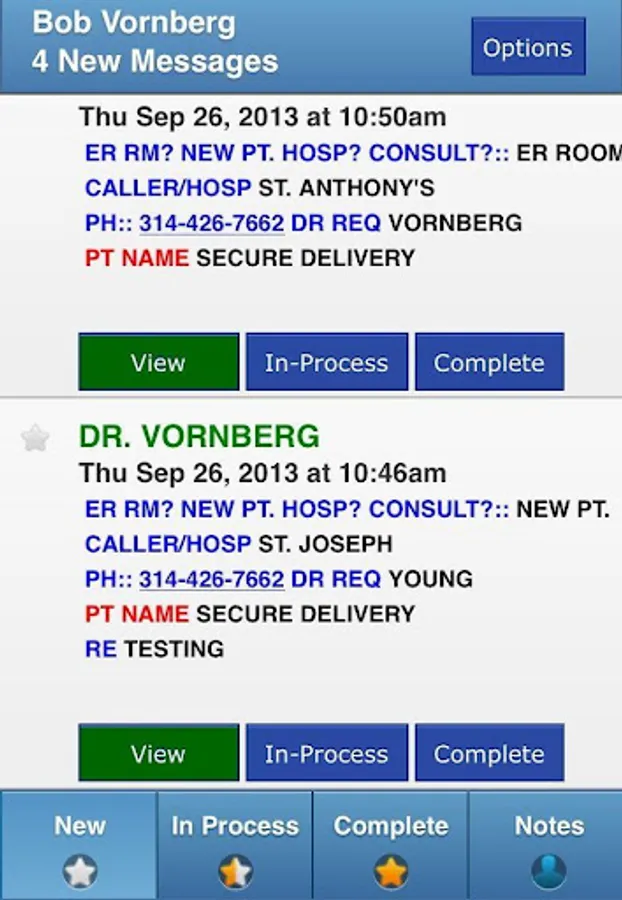
Task: Mark St. Anthony's message as In-Process
Action: click(326, 362)
